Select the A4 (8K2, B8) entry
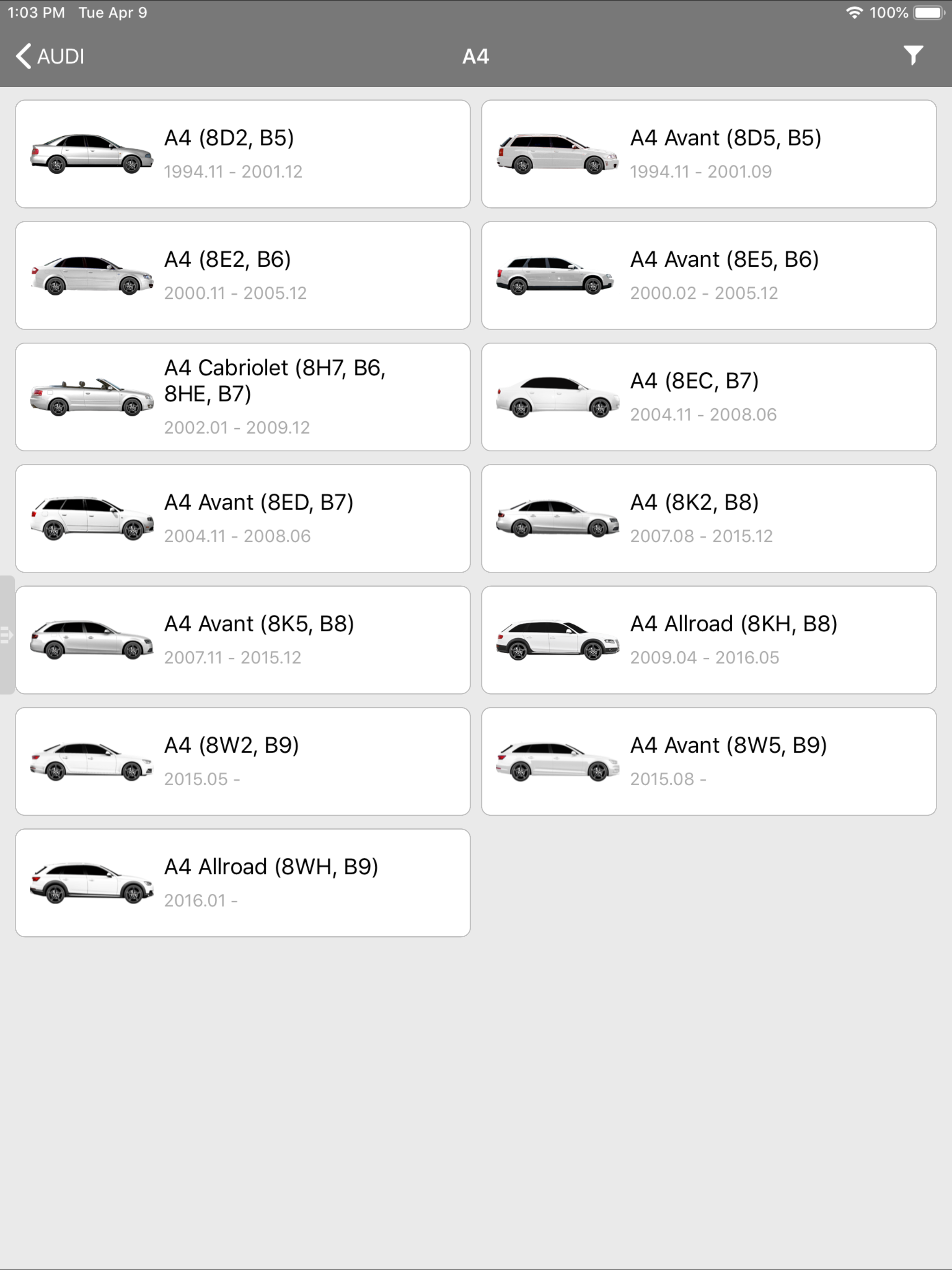Screen dimensions: 952x1270 click(x=708, y=518)
